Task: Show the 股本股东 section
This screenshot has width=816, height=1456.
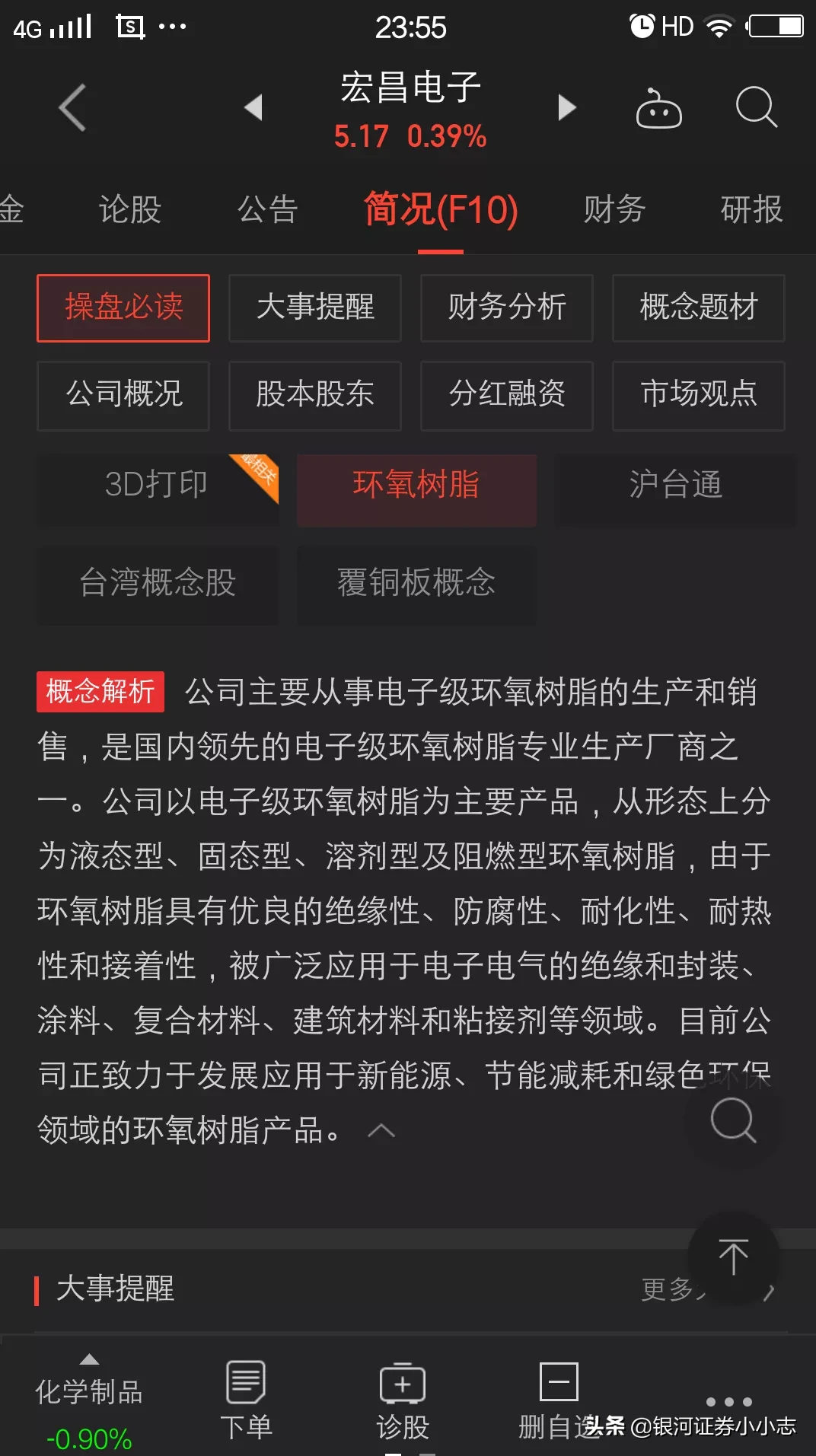Action: (x=315, y=394)
